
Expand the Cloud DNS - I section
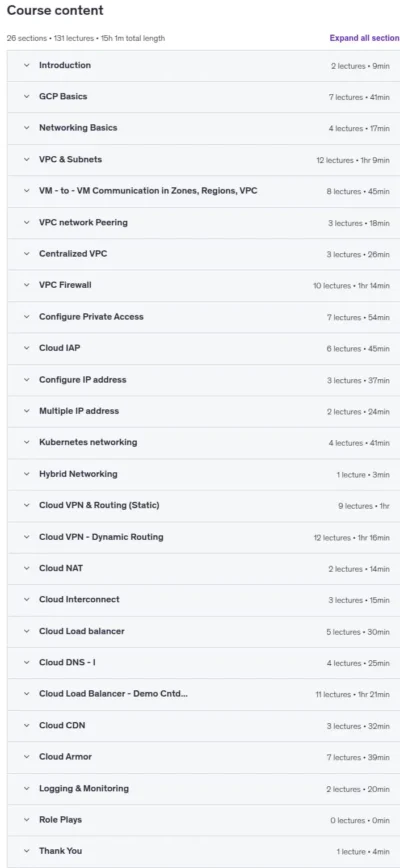204,663
